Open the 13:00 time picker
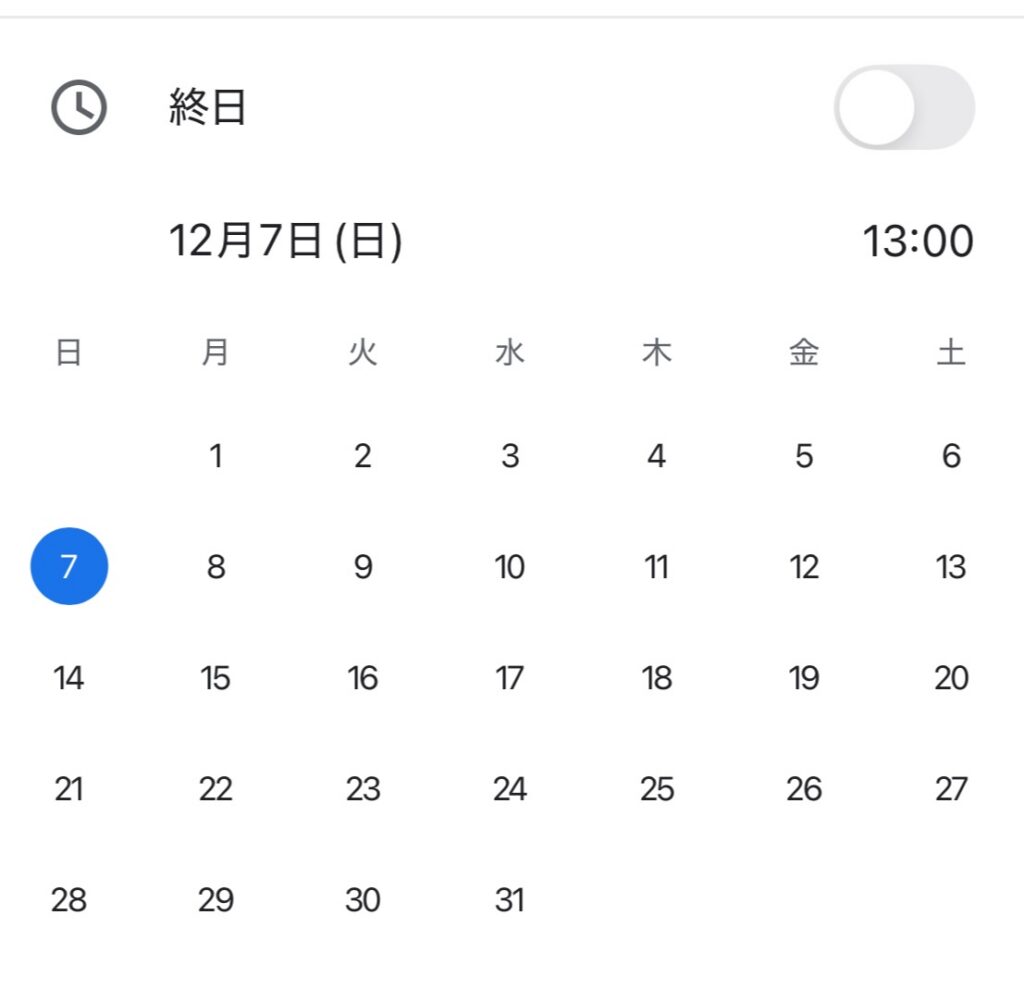 coord(917,241)
